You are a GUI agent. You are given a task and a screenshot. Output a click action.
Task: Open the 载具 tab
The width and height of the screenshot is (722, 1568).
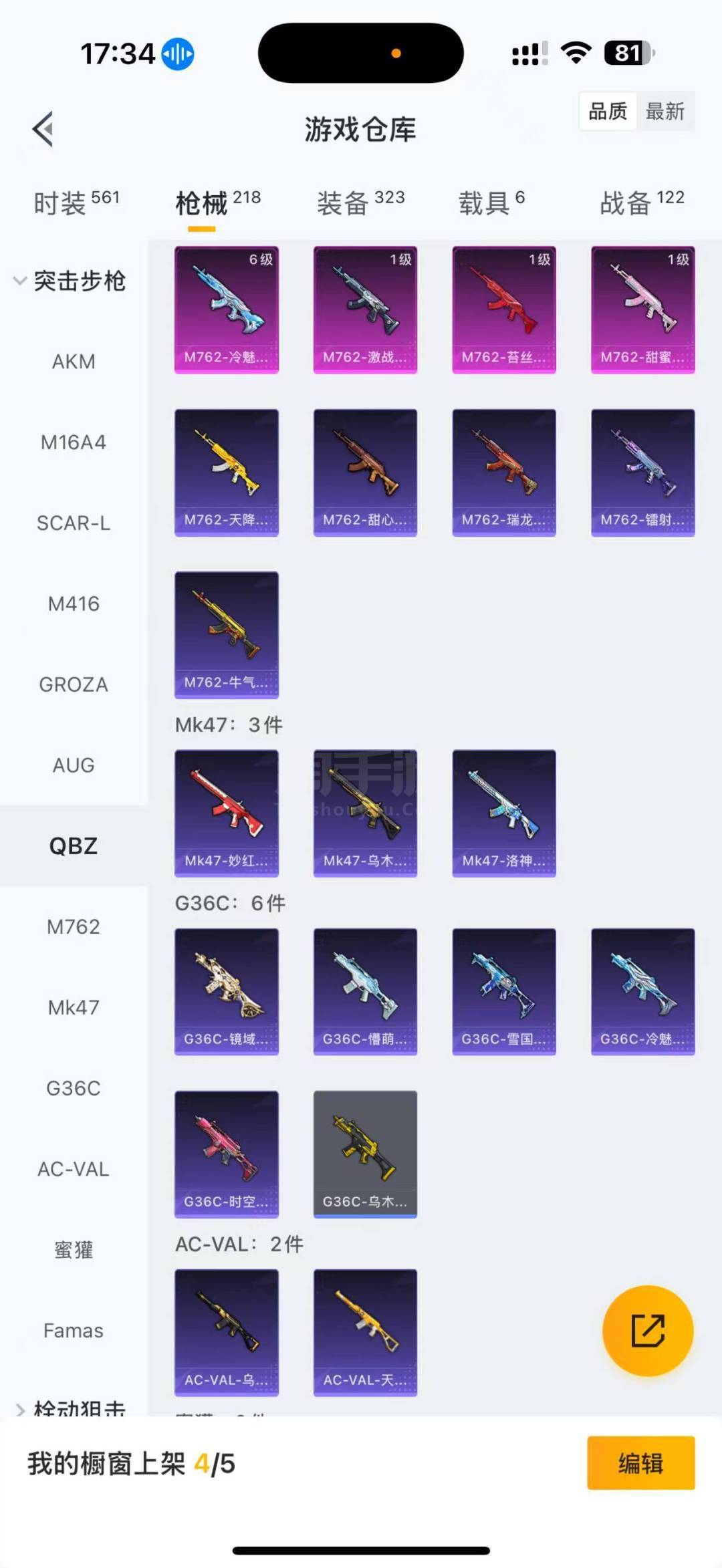[x=491, y=202]
